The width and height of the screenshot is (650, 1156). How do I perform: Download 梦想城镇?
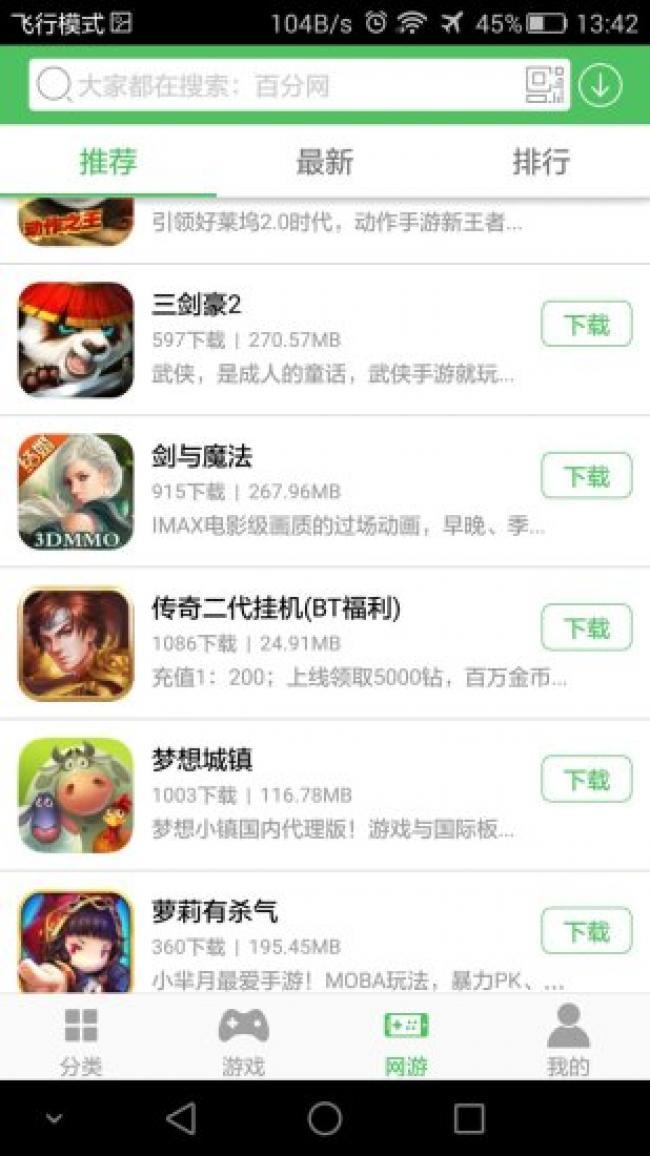pyautogui.click(x=586, y=780)
